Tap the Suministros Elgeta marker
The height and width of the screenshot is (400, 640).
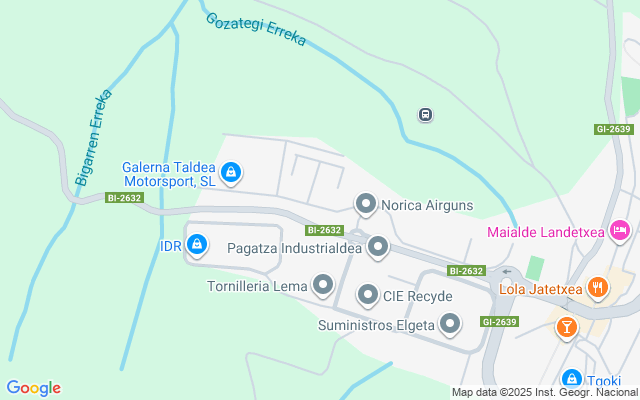point(451,323)
